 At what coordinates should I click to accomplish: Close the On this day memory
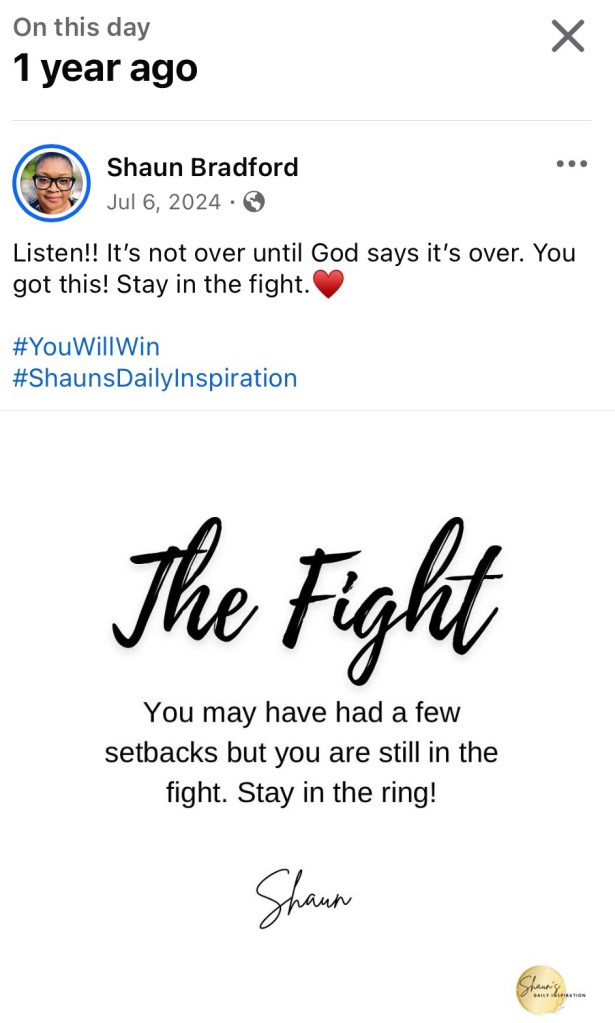tap(568, 37)
